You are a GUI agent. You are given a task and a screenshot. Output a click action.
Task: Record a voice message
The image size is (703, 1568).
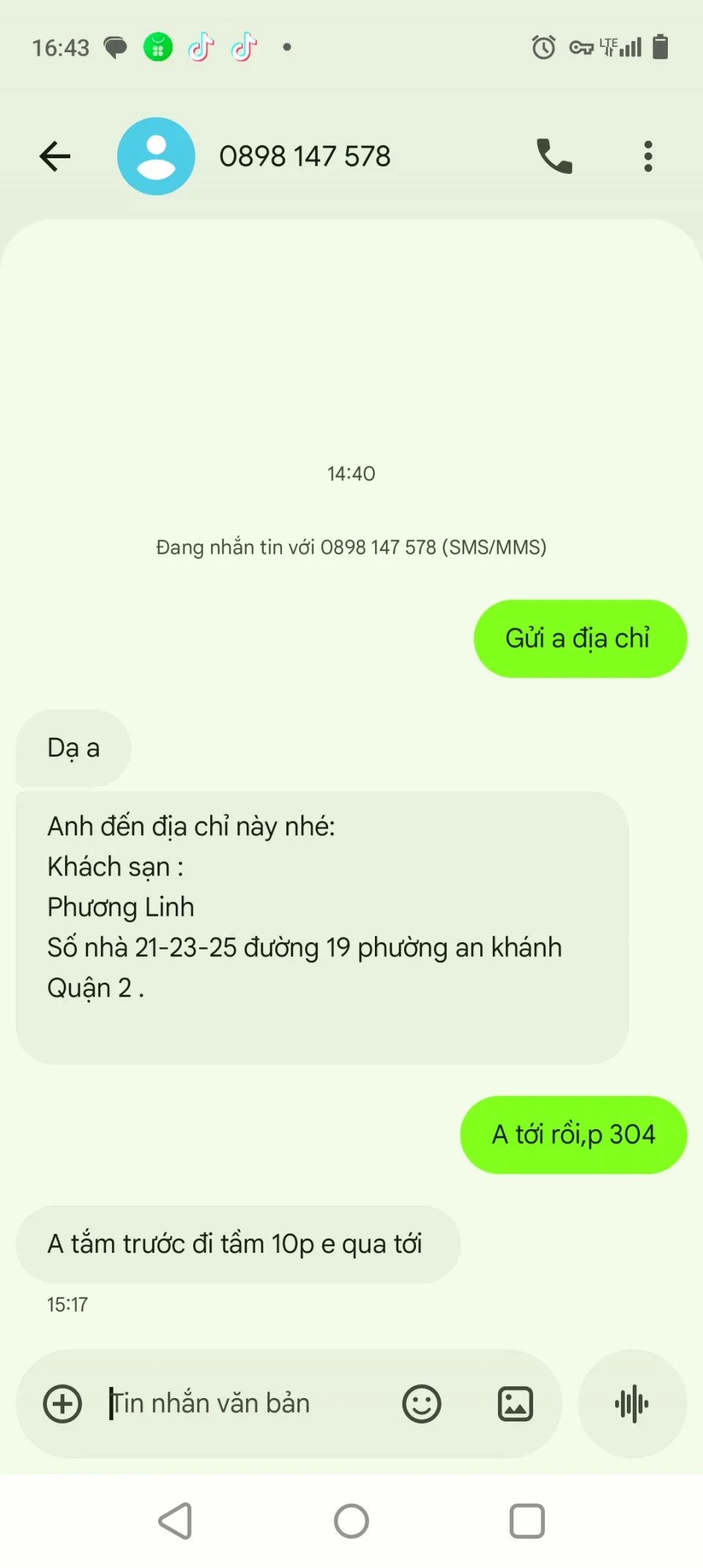[x=632, y=1404]
